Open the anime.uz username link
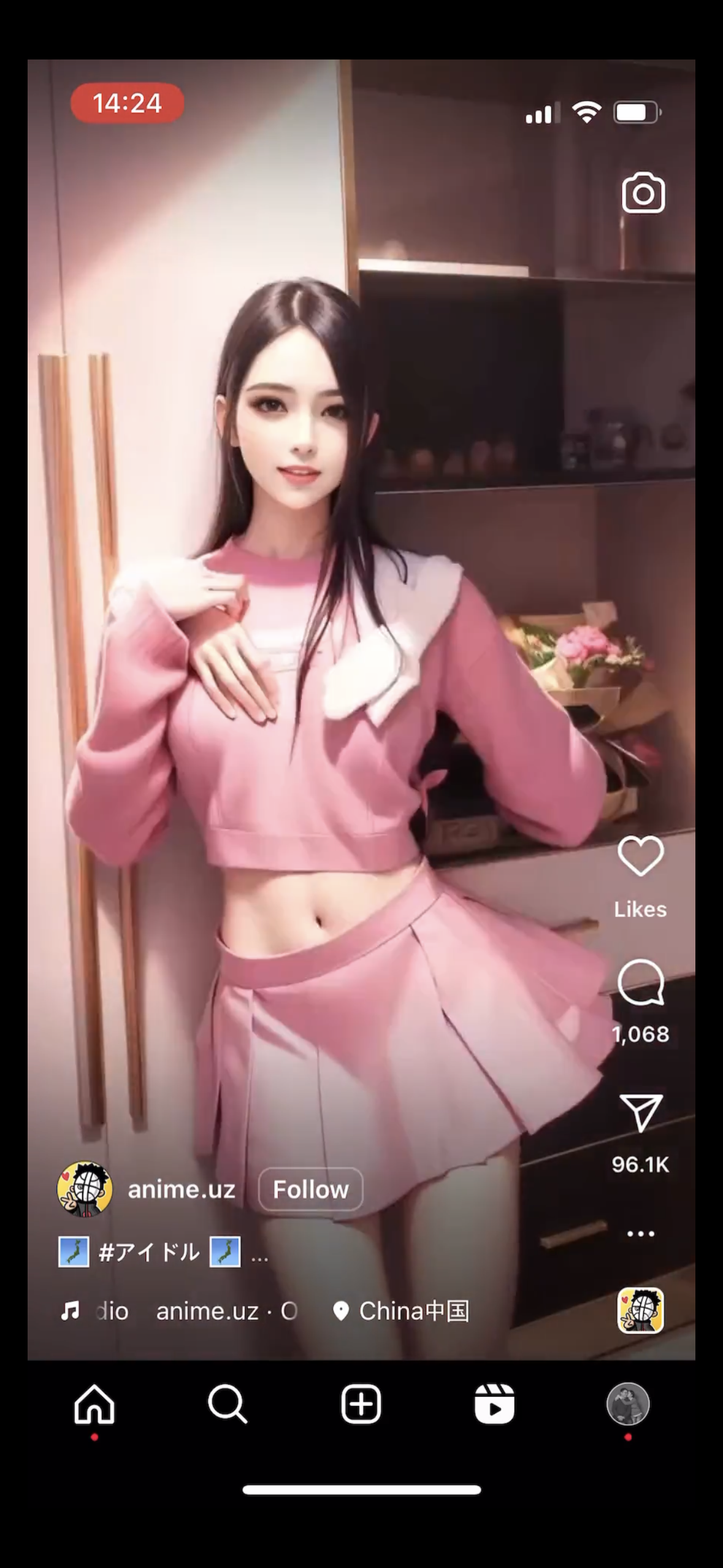The image size is (723, 1568). click(182, 1189)
